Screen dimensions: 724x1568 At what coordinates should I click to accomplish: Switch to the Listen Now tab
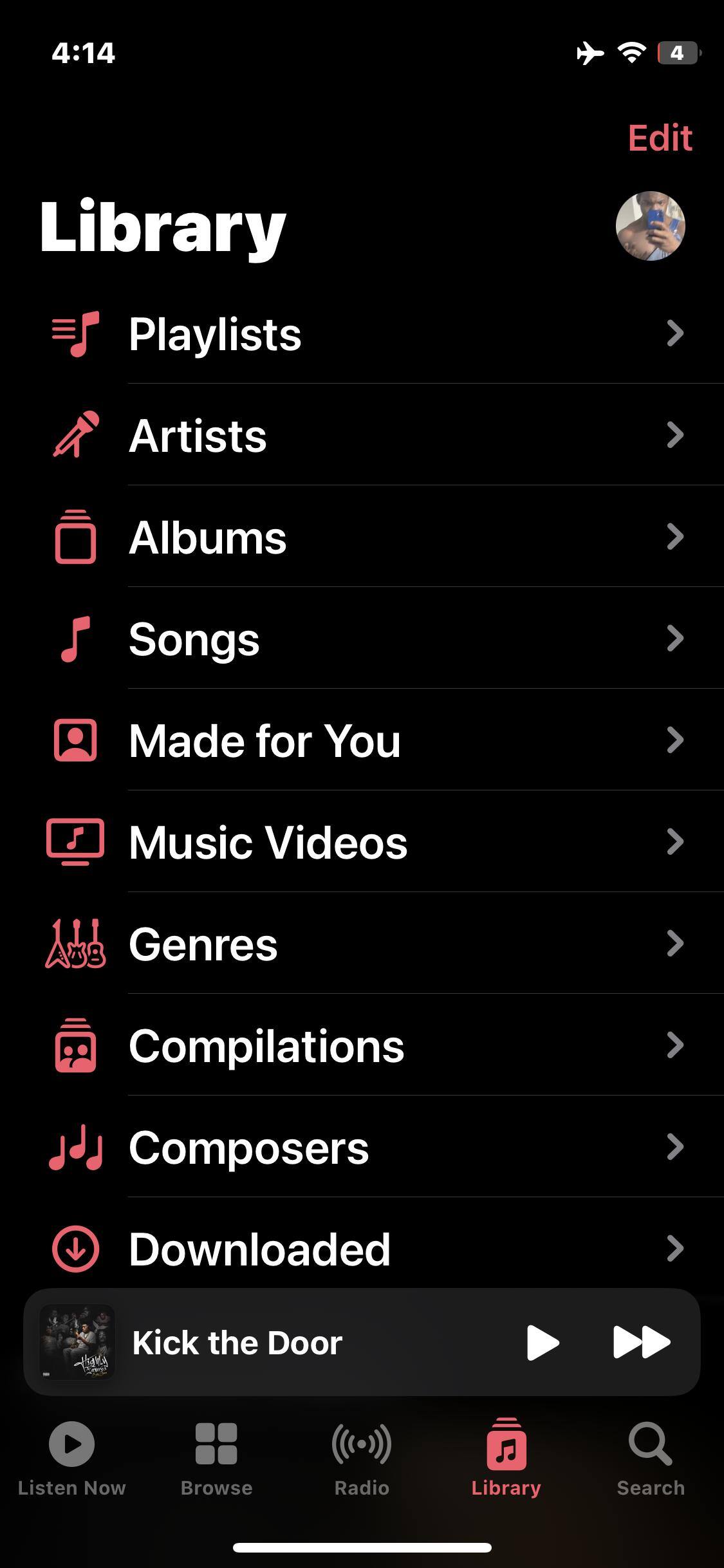(71, 1459)
